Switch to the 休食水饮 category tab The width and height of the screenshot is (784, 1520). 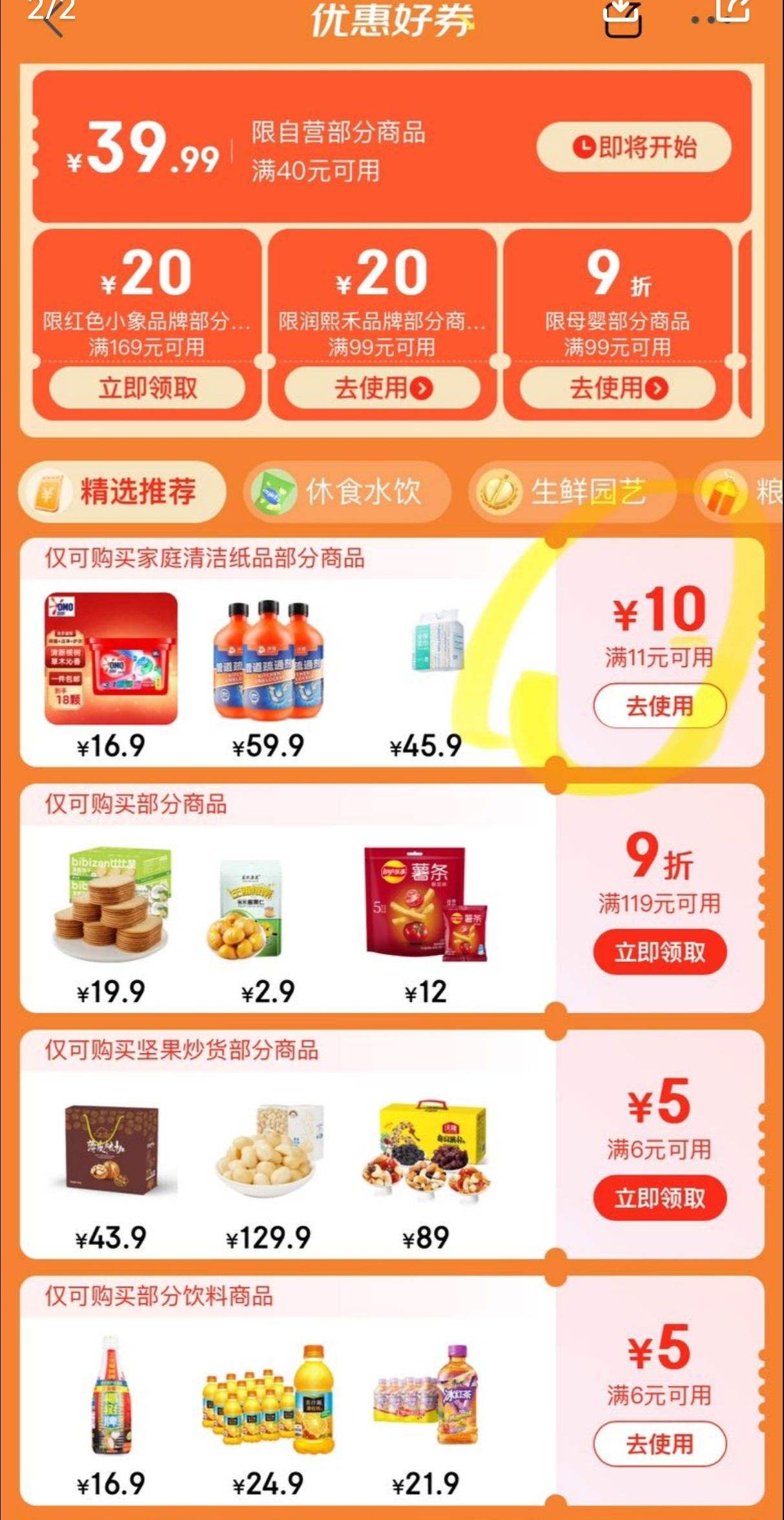(x=346, y=492)
